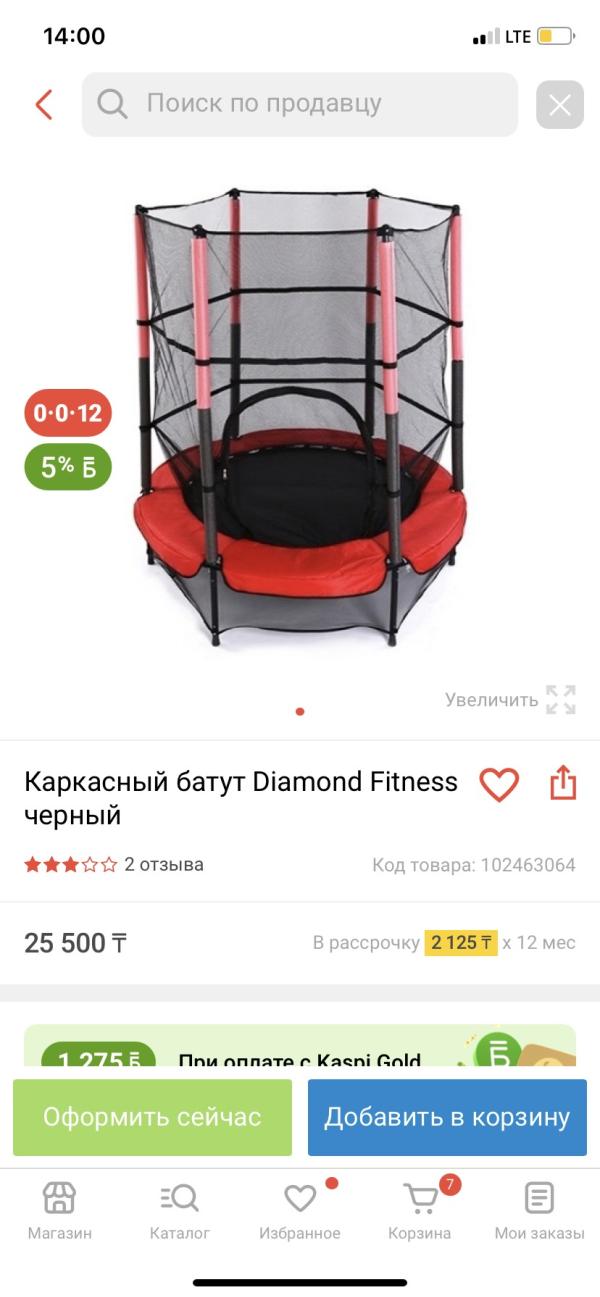Tap Оформить сейчас to checkout

pos(152,1117)
